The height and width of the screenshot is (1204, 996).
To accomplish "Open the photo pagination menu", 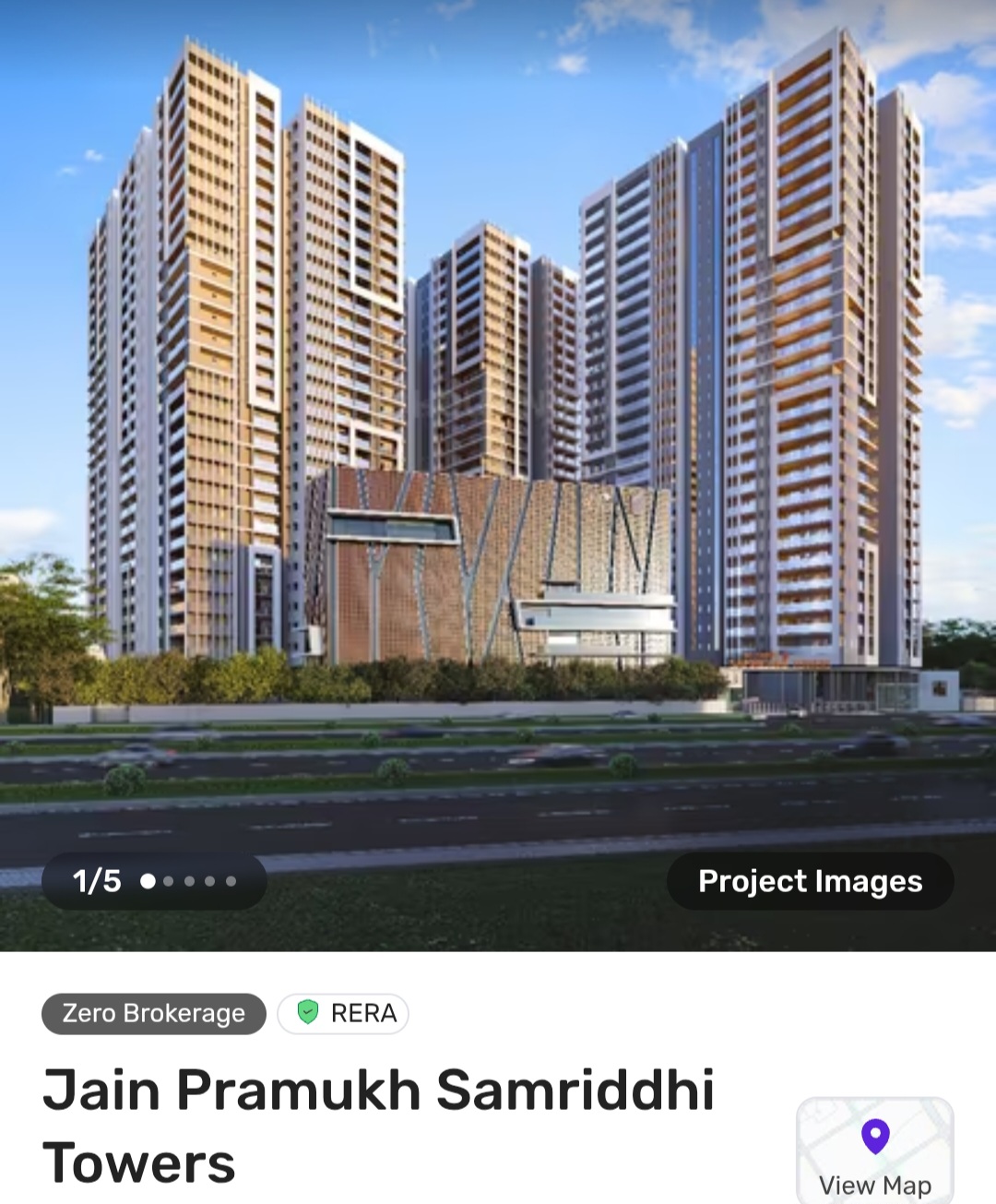I will click(x=153, y=881).
